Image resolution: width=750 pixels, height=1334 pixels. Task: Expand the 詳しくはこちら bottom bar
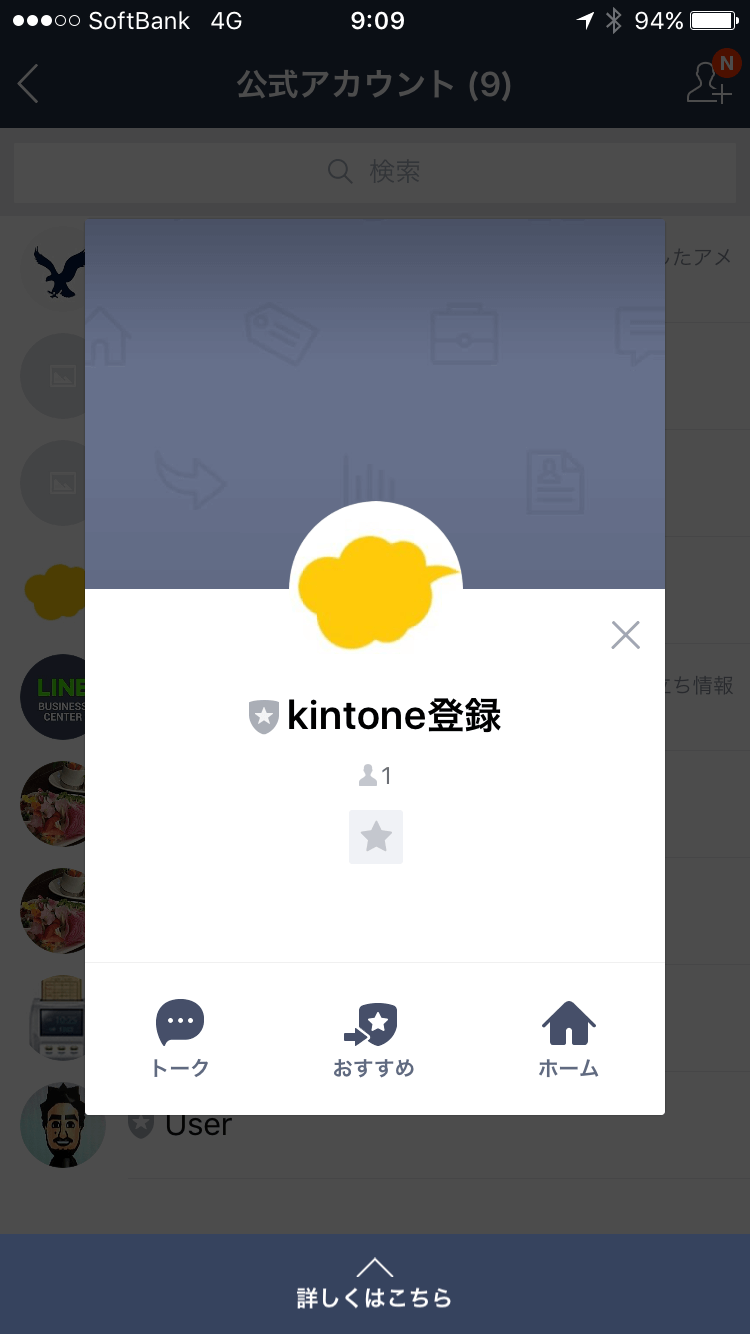[375, 1284]
